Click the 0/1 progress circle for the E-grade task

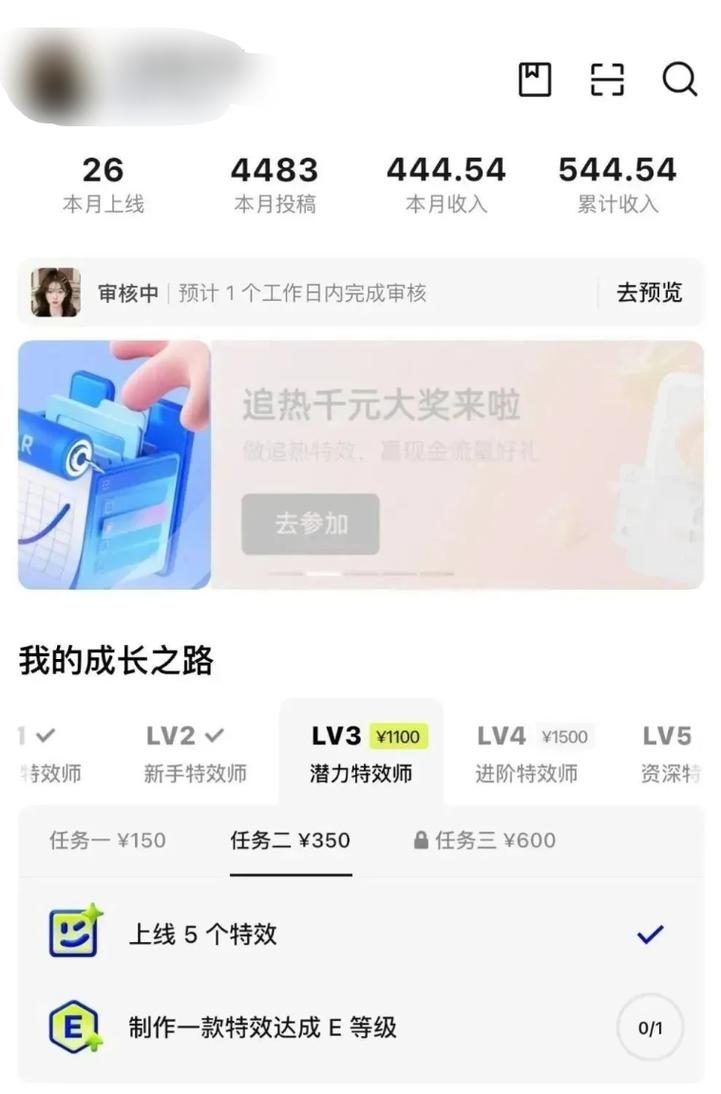[650, 1026]
